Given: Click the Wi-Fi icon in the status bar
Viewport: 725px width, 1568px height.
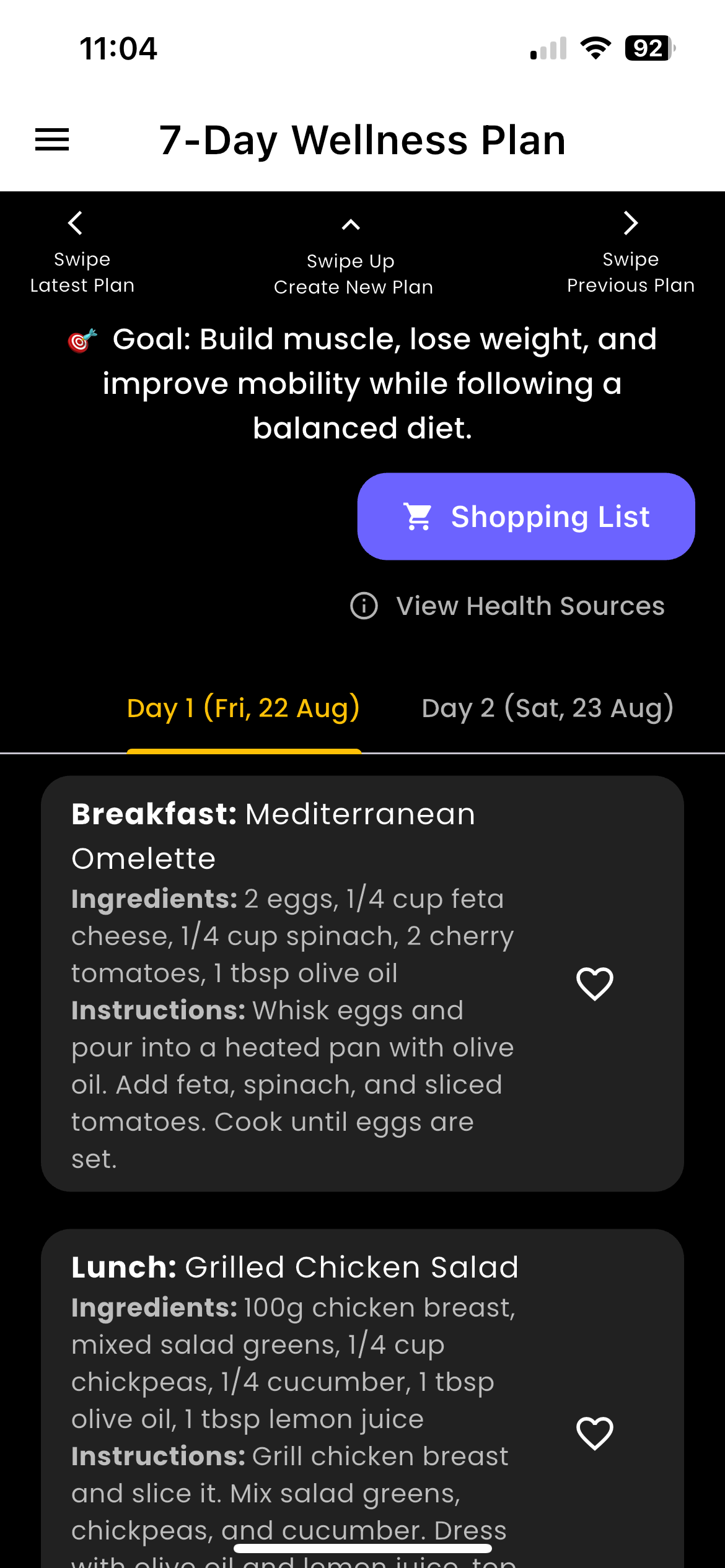Looking at the screenshot, I should [x=595, y=49].
